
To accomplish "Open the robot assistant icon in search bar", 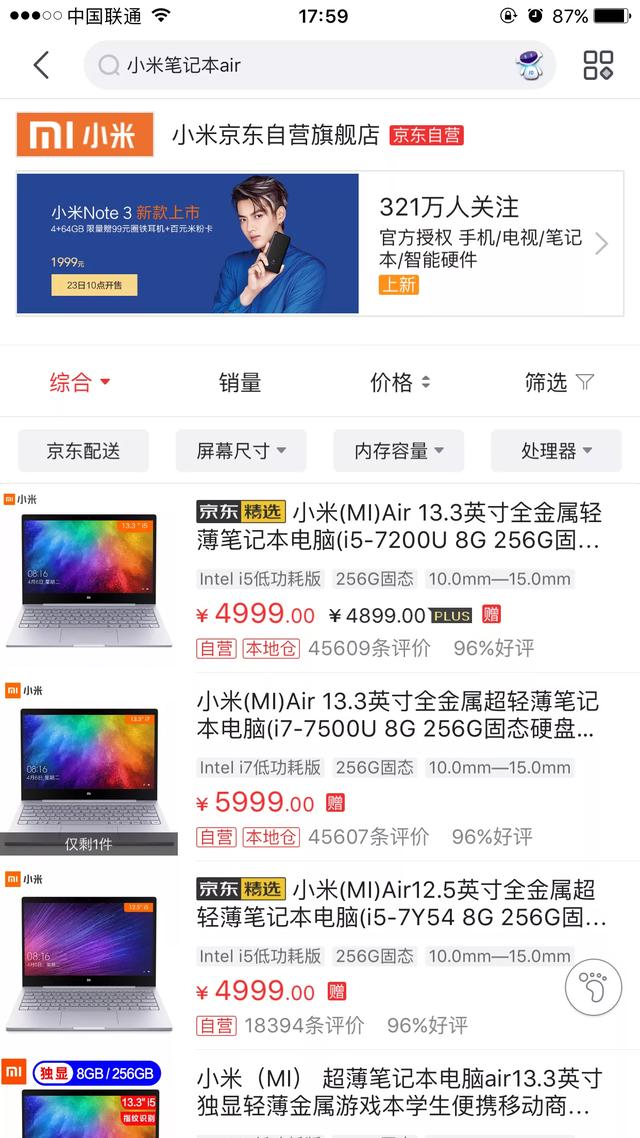I will pyautogui.click(x=530, y=66).
